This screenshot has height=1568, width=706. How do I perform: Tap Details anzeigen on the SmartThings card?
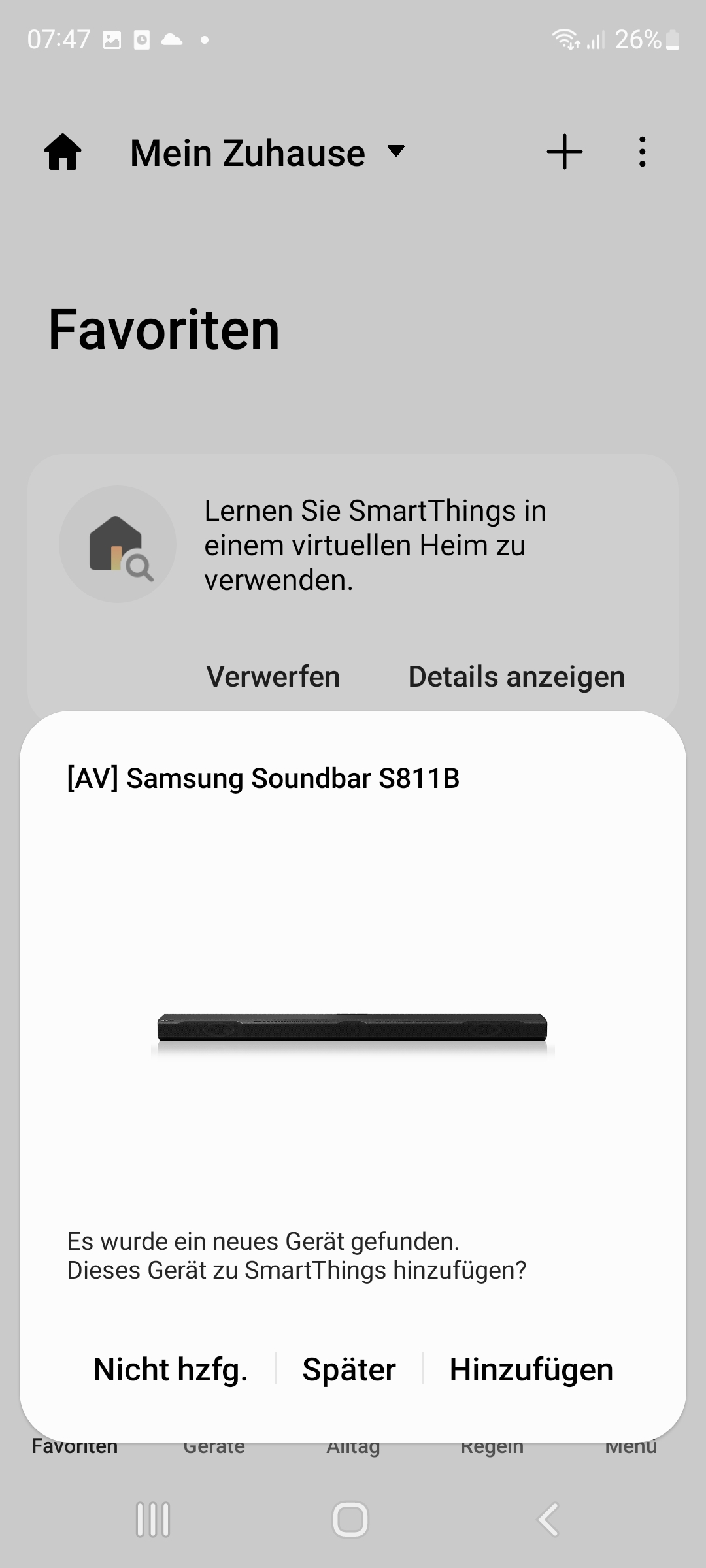516,677
